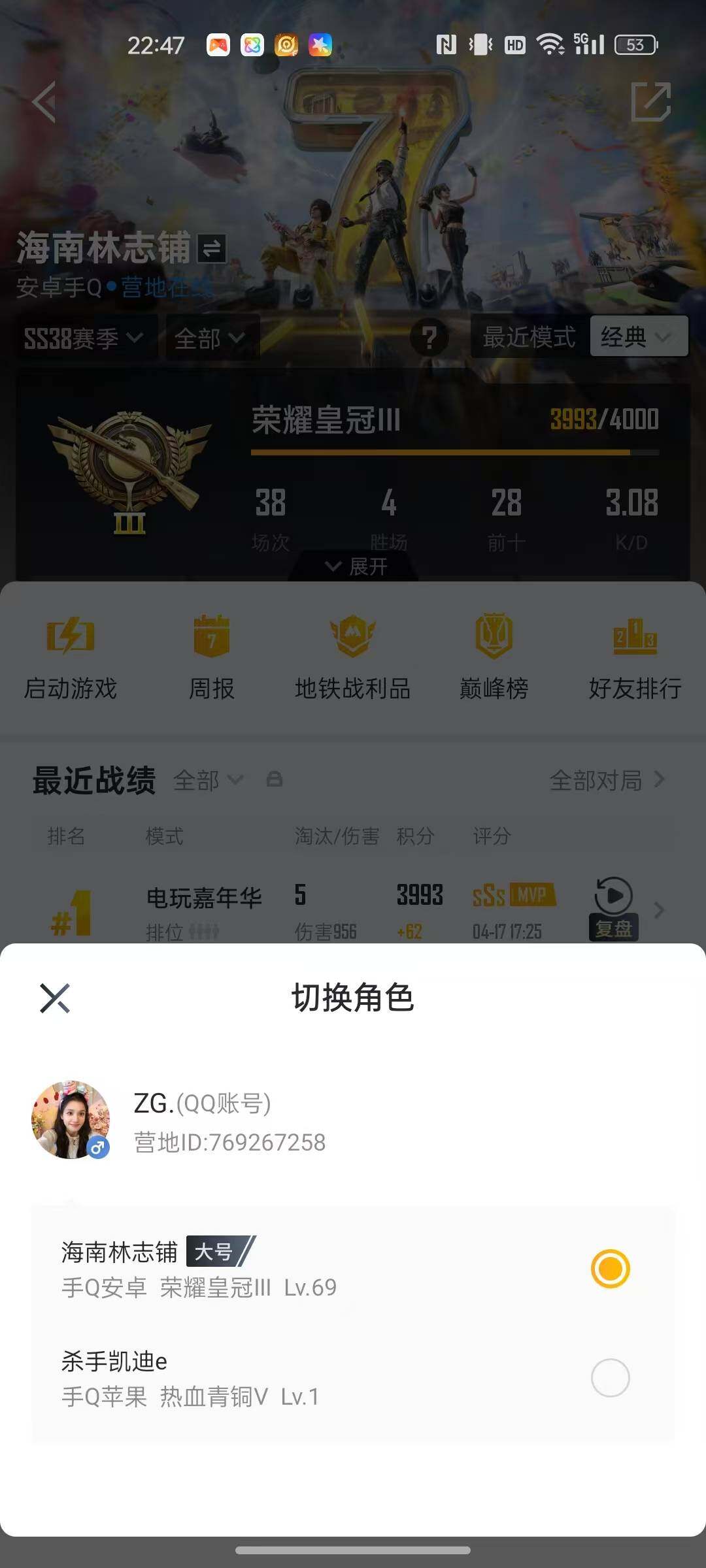Viewport: 706px width, 1568px height.
Task: Tap 营地在线 status link
Action: pos(165,287)
